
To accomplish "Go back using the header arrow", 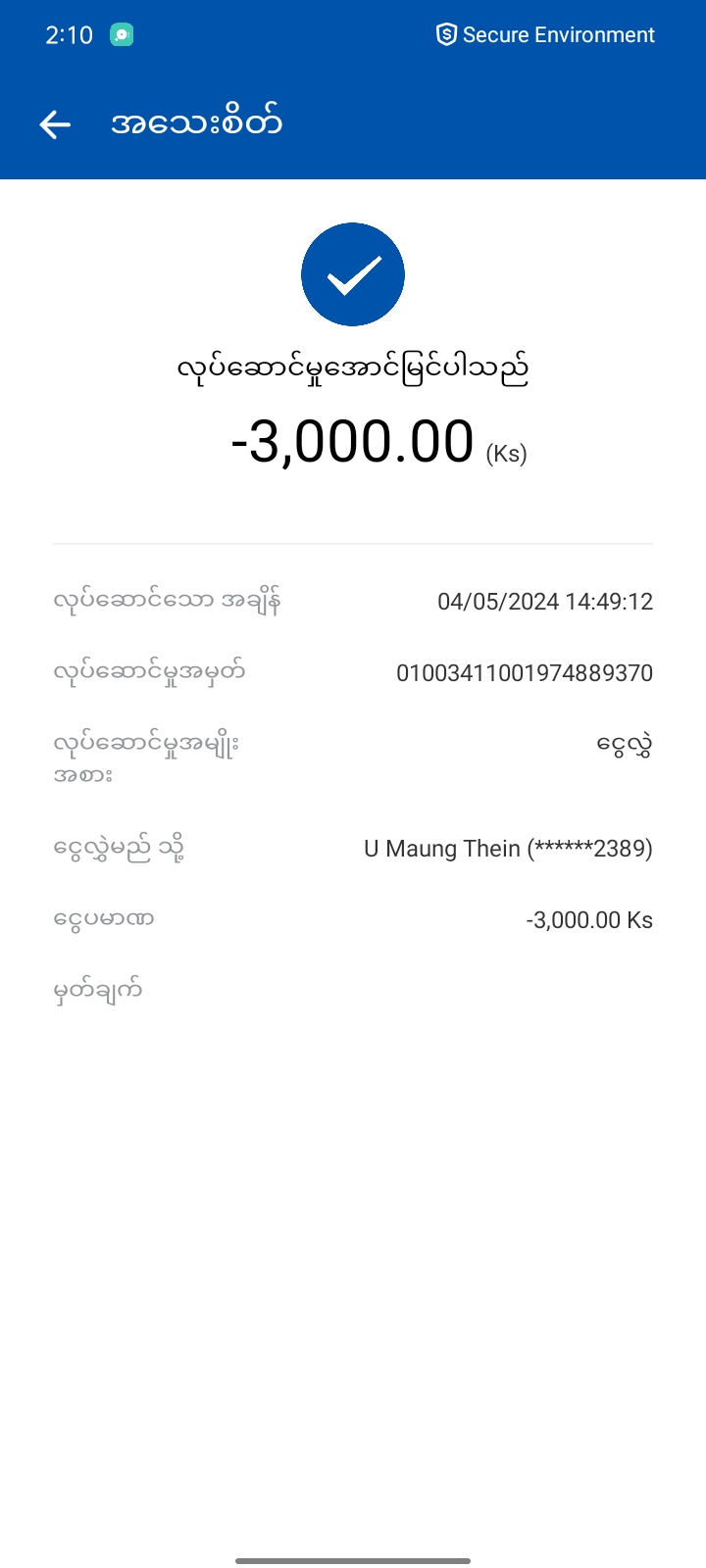I will coord(55,124).
